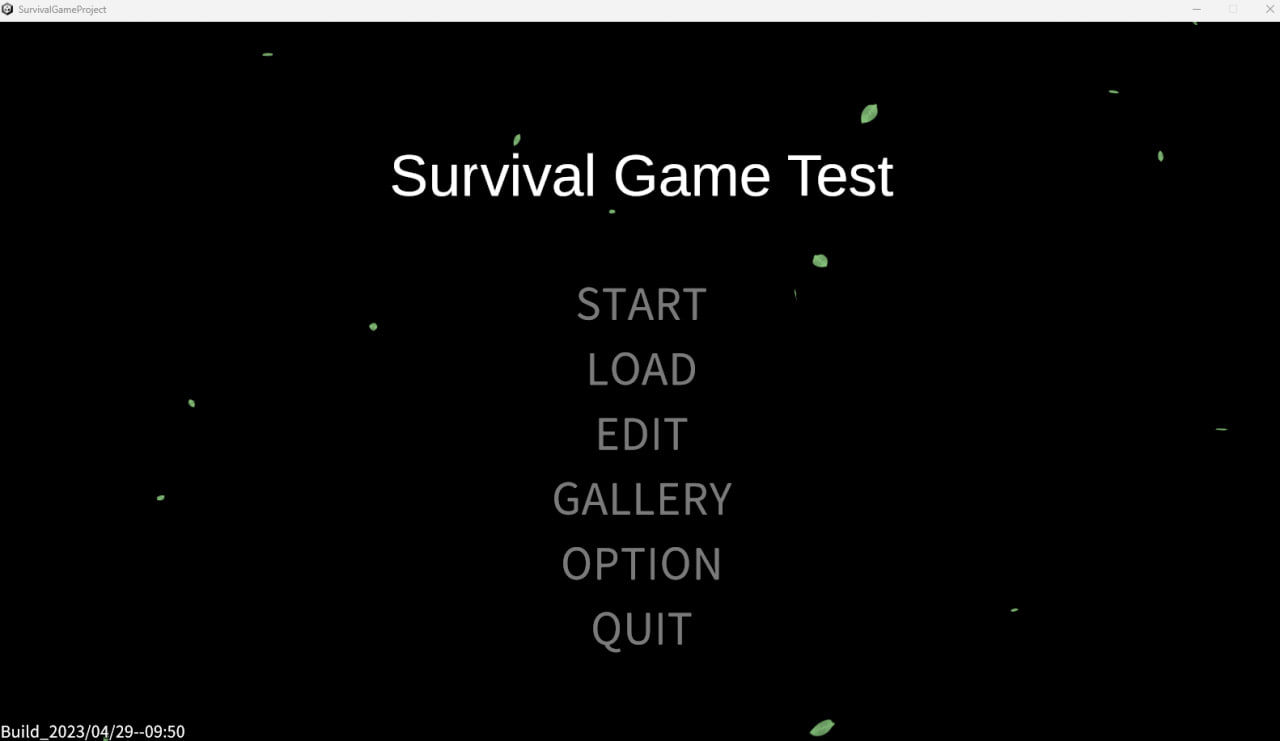Start a new game with START
The width and height of the screenshot is (1280, 741).
click(641, 304)
